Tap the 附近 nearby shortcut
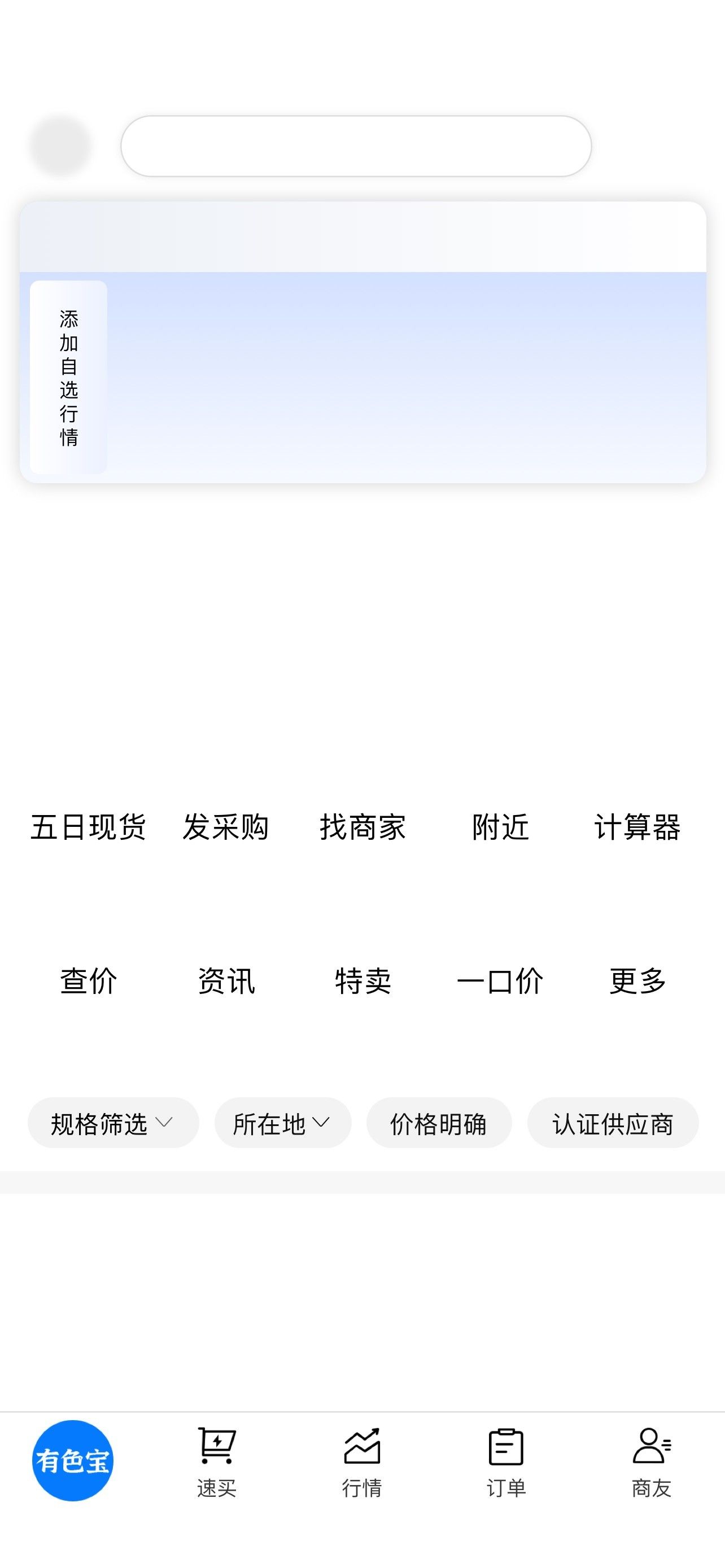Image resolution: width=725 pixels, height=1568 pixels. tap(500, 826)
